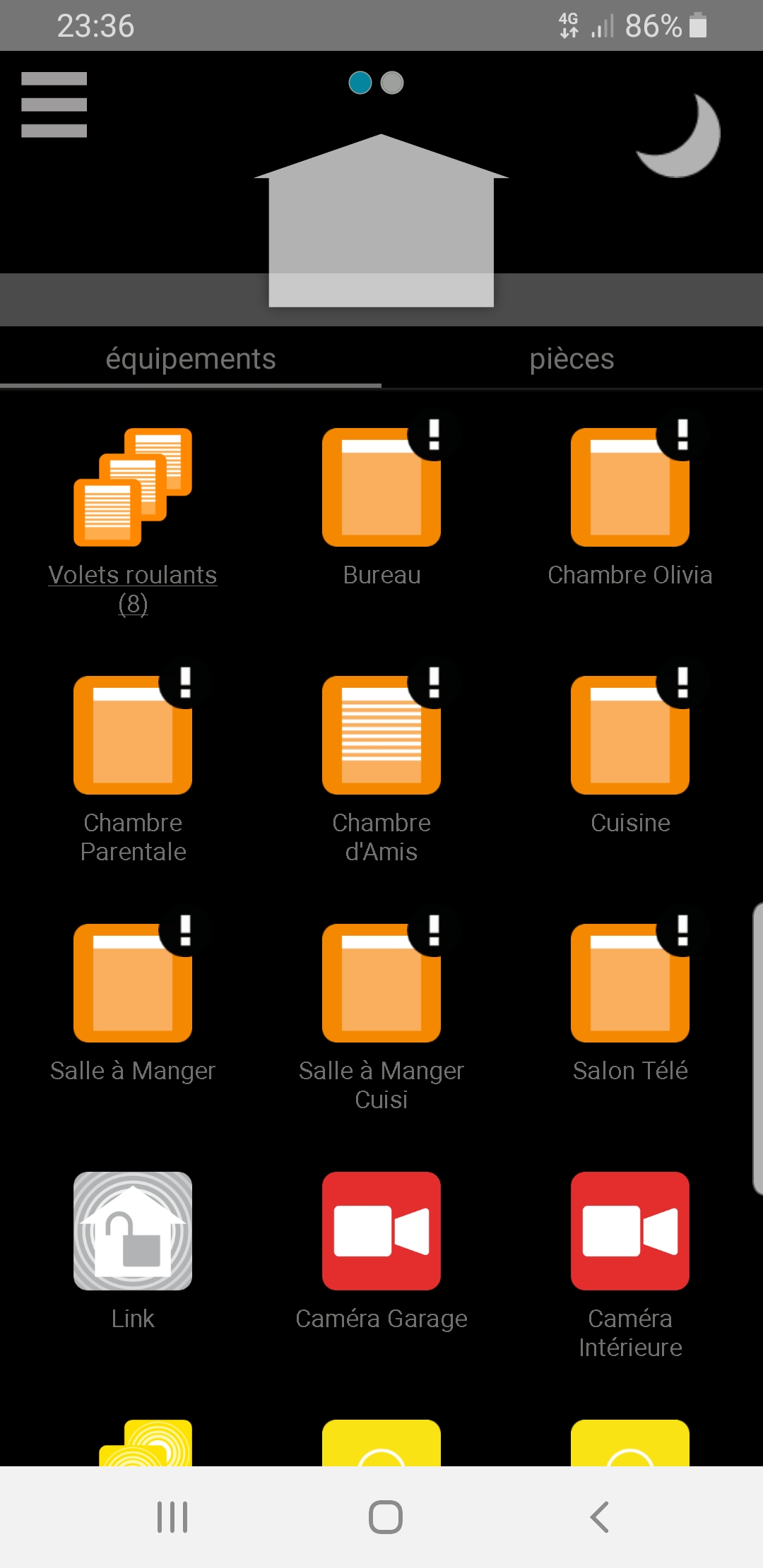Switch to the pièces tab
Screen dimensions: 763x1568
coord(572,359)
